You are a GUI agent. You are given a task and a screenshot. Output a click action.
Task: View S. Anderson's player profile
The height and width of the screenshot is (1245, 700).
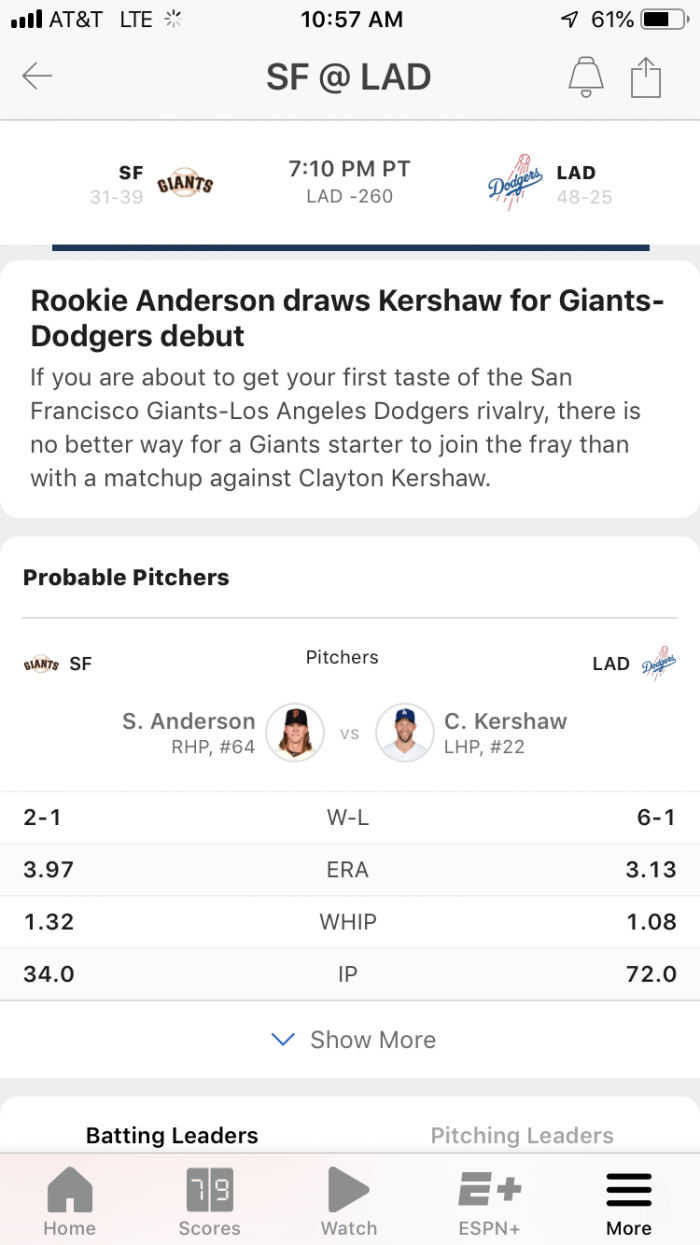(223, 732)
